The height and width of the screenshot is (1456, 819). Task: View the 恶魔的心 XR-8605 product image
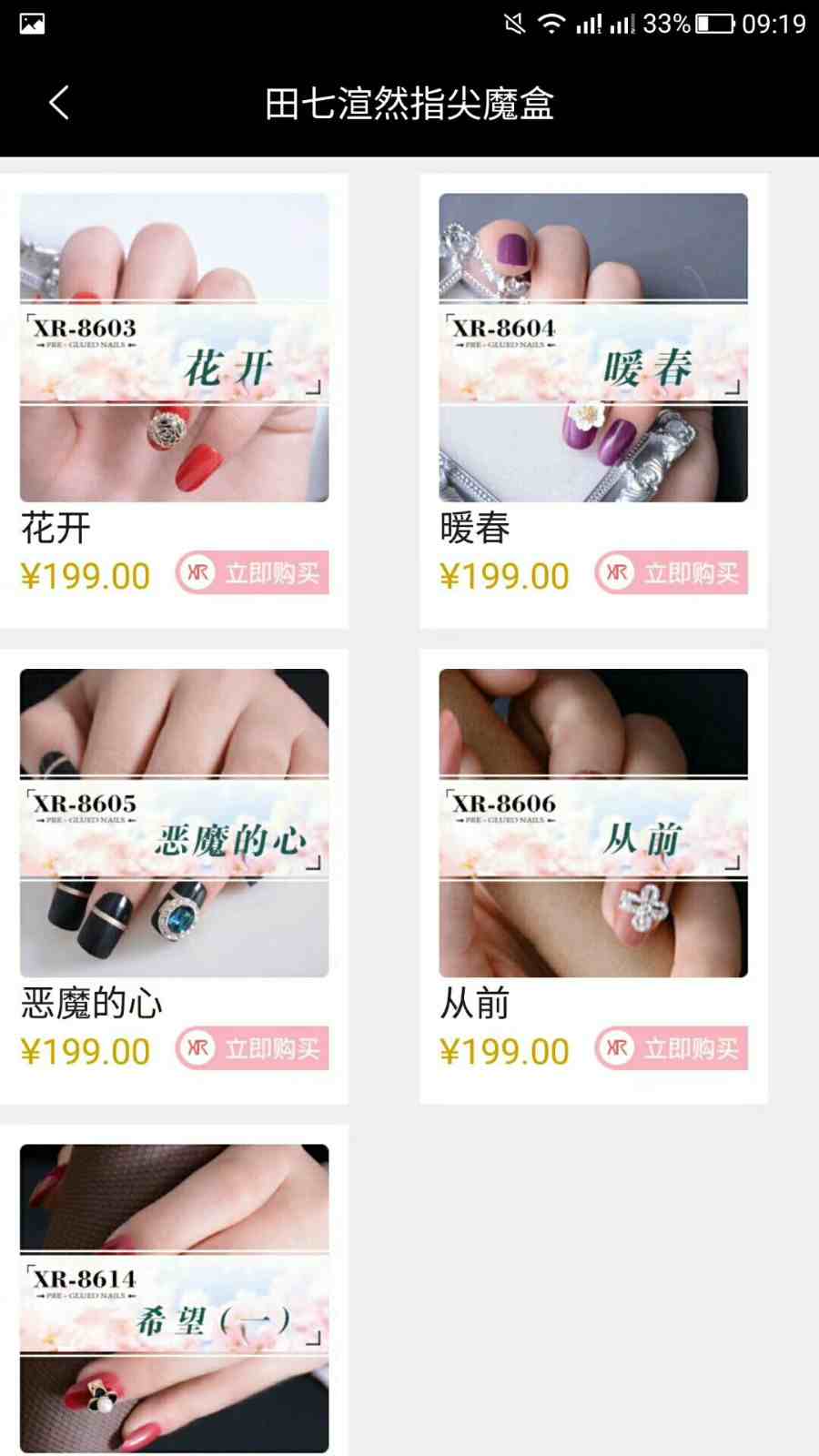coord(174,823)
